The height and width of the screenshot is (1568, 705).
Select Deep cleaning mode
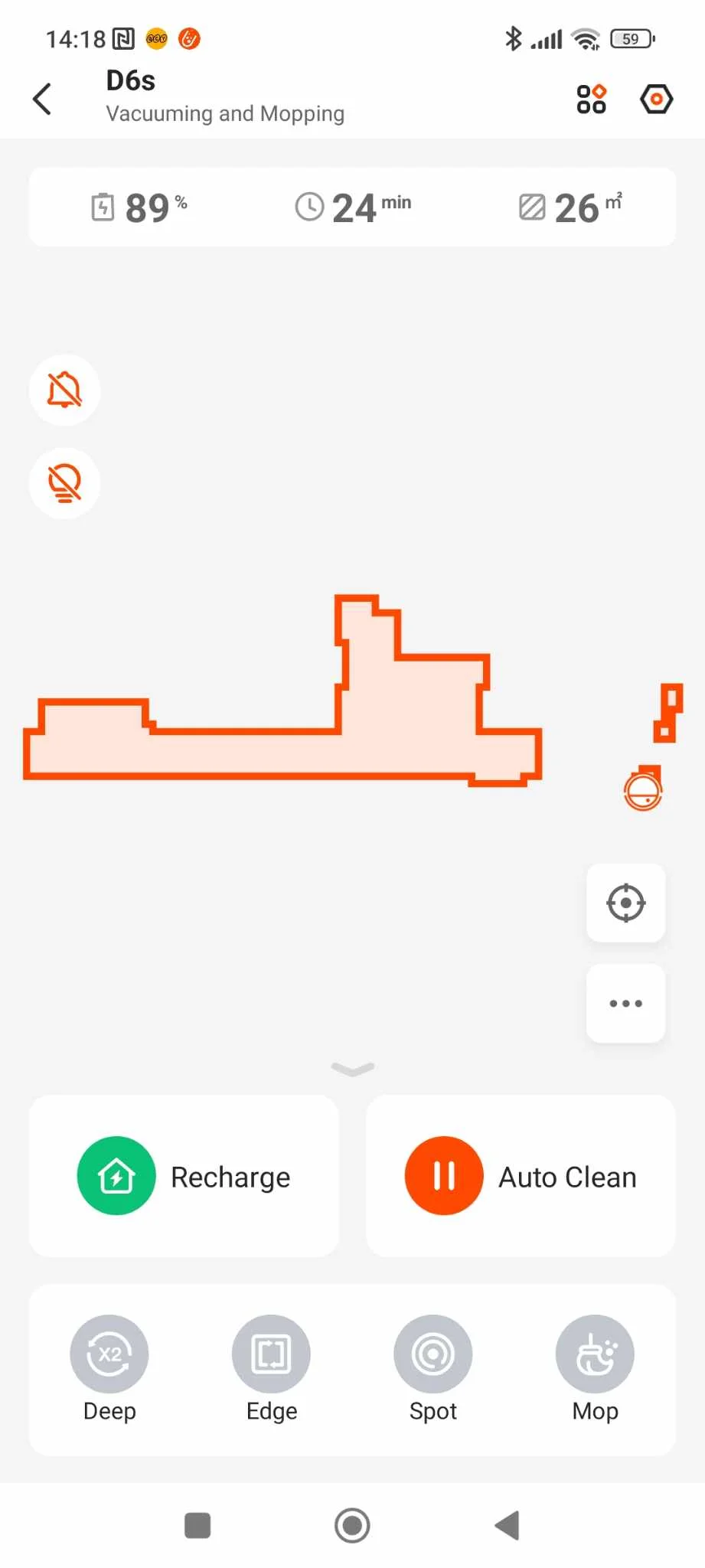click(109, 1354)
